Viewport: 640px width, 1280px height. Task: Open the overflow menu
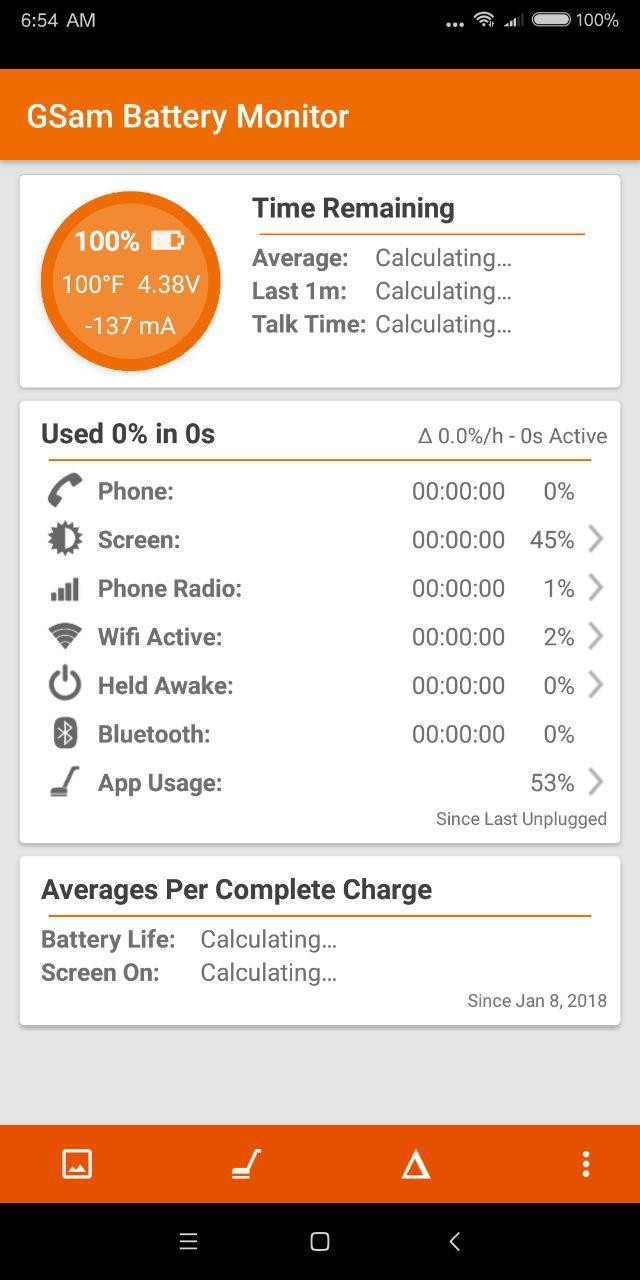(585, 1164)
